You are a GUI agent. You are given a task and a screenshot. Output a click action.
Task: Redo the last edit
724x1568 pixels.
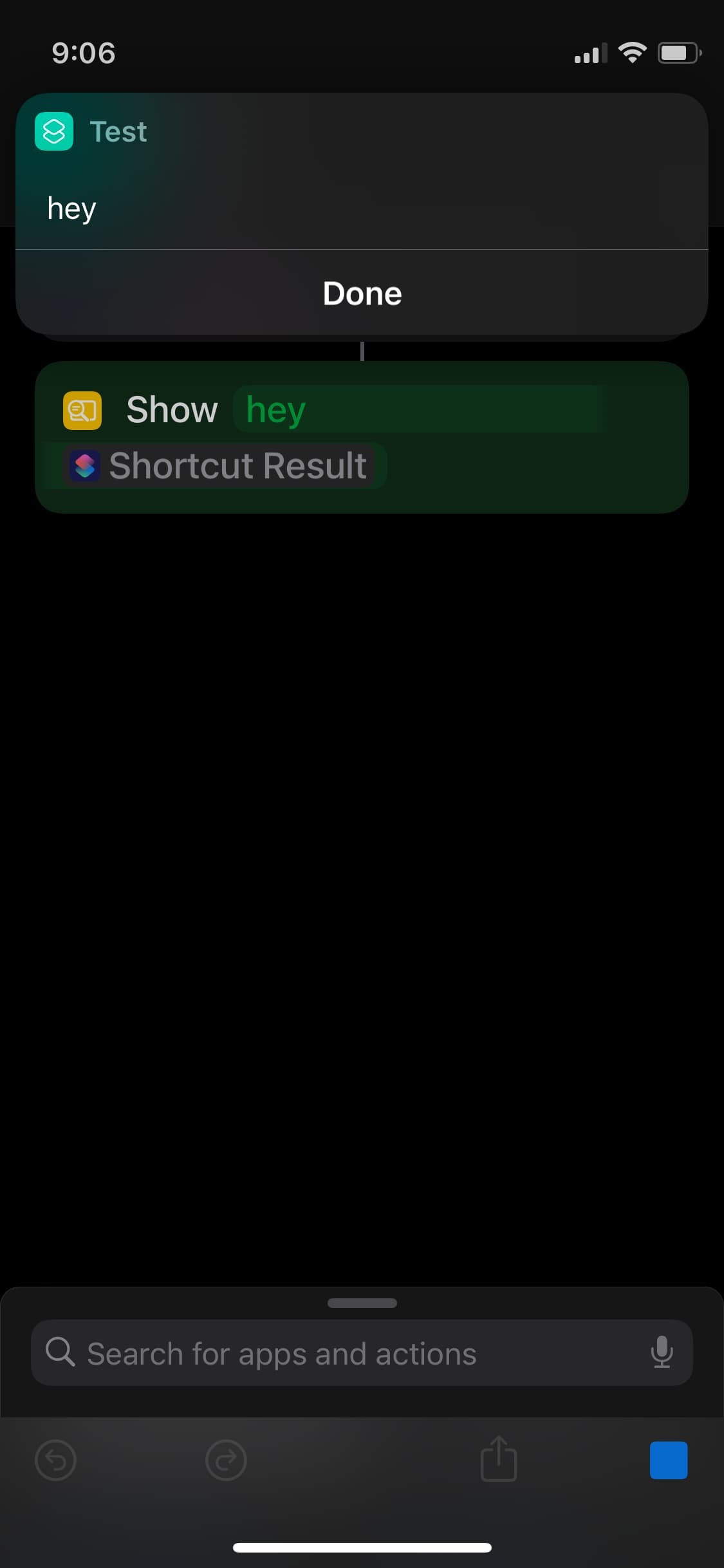tap(226, 1460)
